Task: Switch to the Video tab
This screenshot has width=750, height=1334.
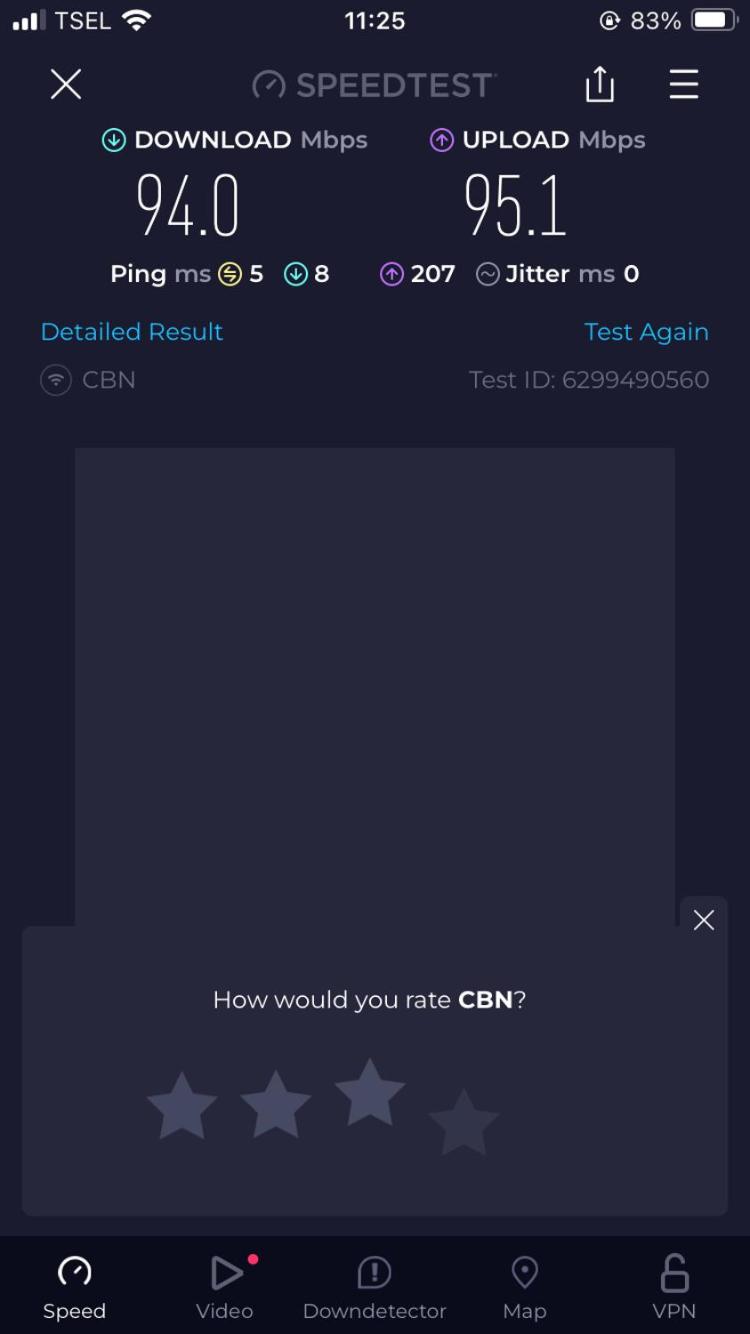Action: 225,1287
